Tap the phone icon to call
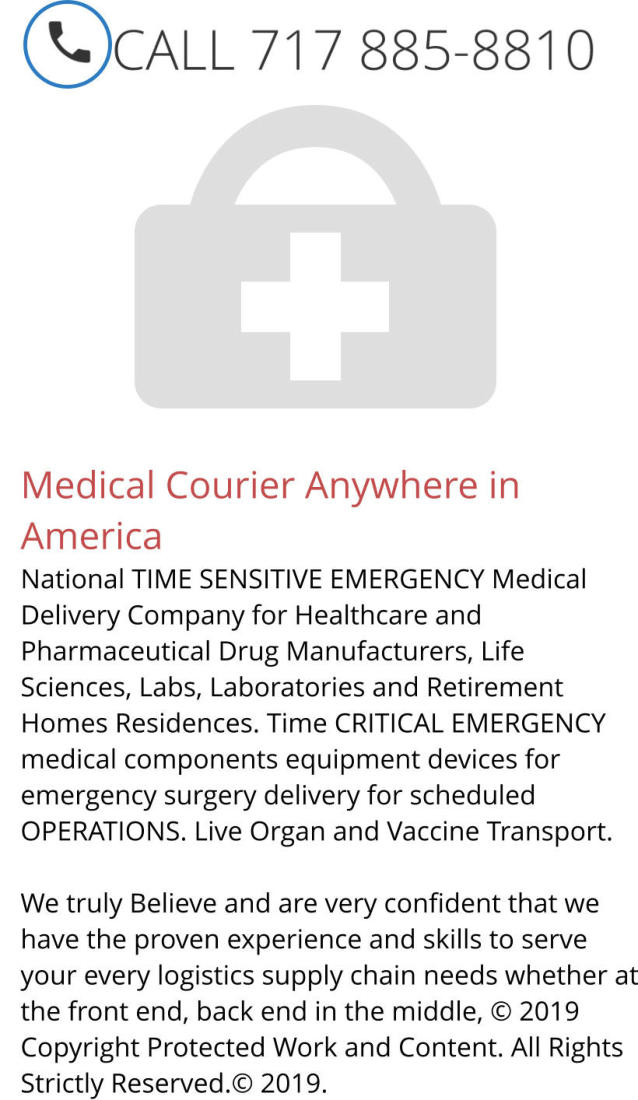Screen dimensions: 638x1100 [67, 45]
